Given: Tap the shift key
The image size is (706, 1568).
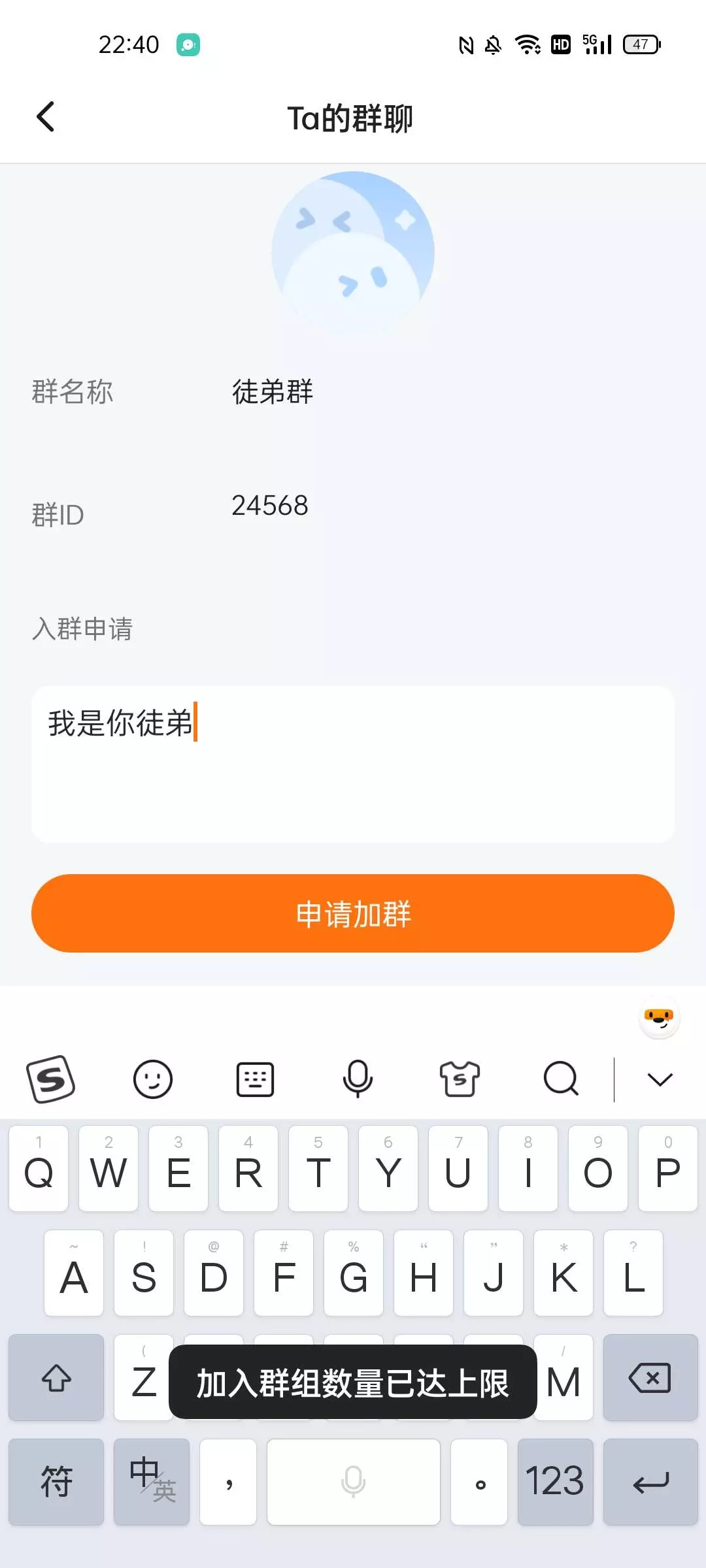Looking at the screenshot, I should point(56,1378).
